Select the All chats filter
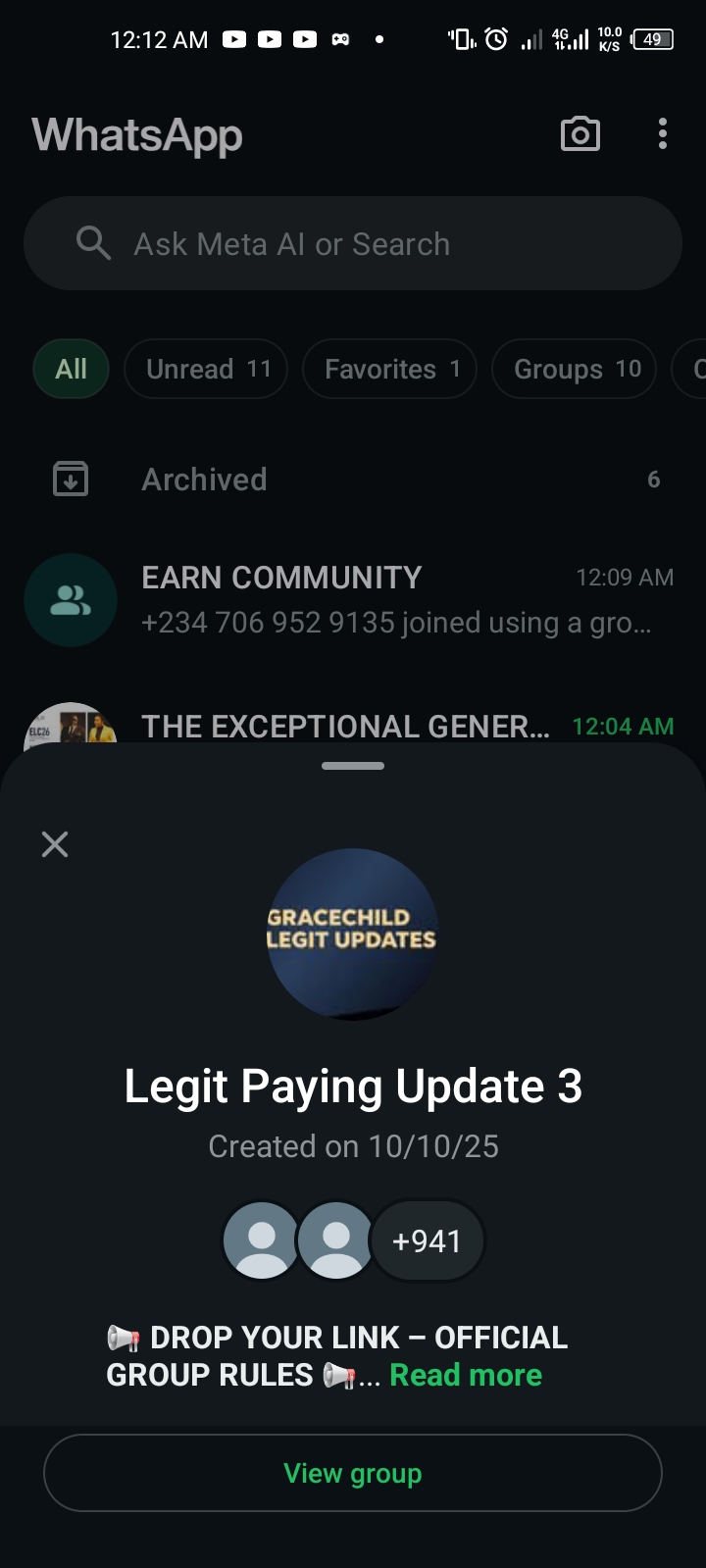Screen dimensions: 706x1568 coord(71,369)
